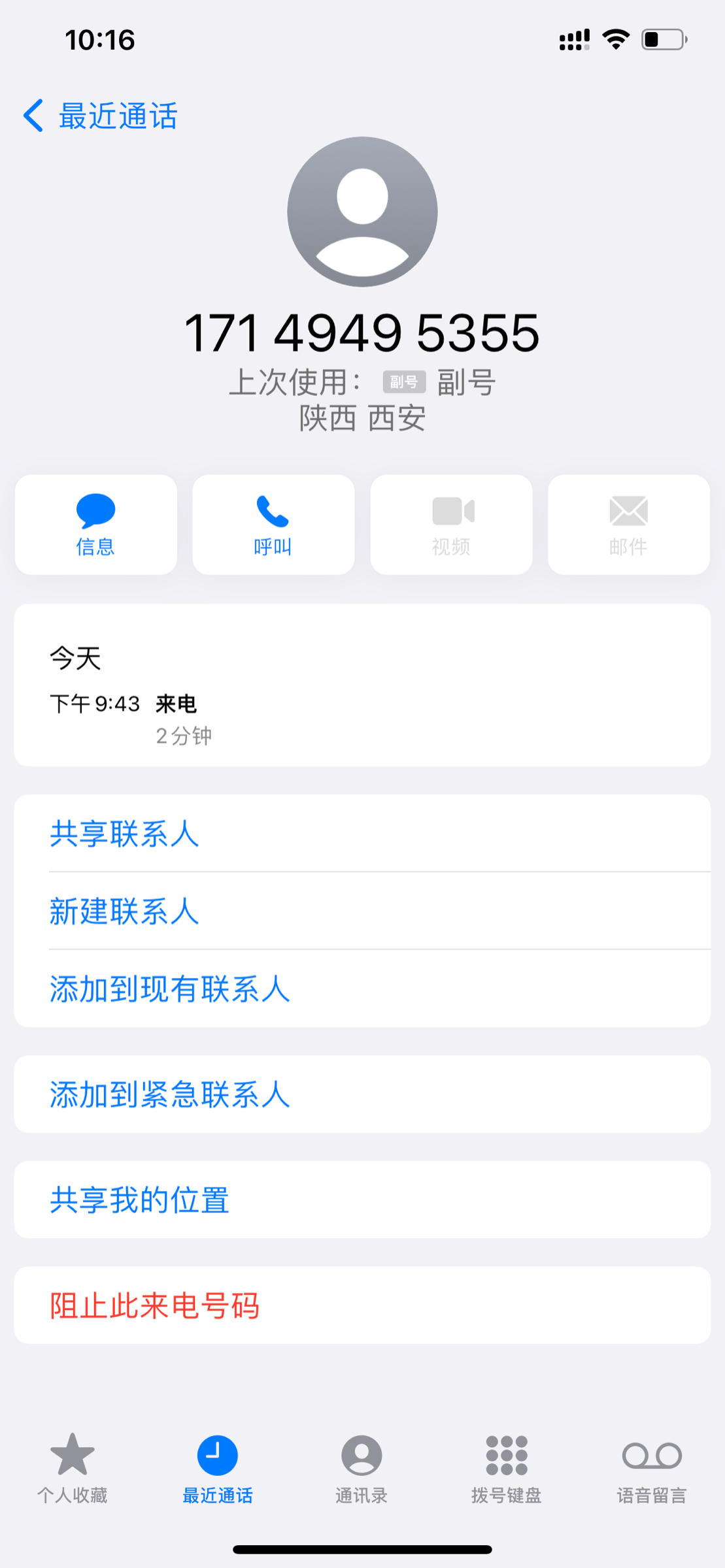Tap 添加到紧急联系人
This screenshot has height=1568, width=725.
(362, 1094)
